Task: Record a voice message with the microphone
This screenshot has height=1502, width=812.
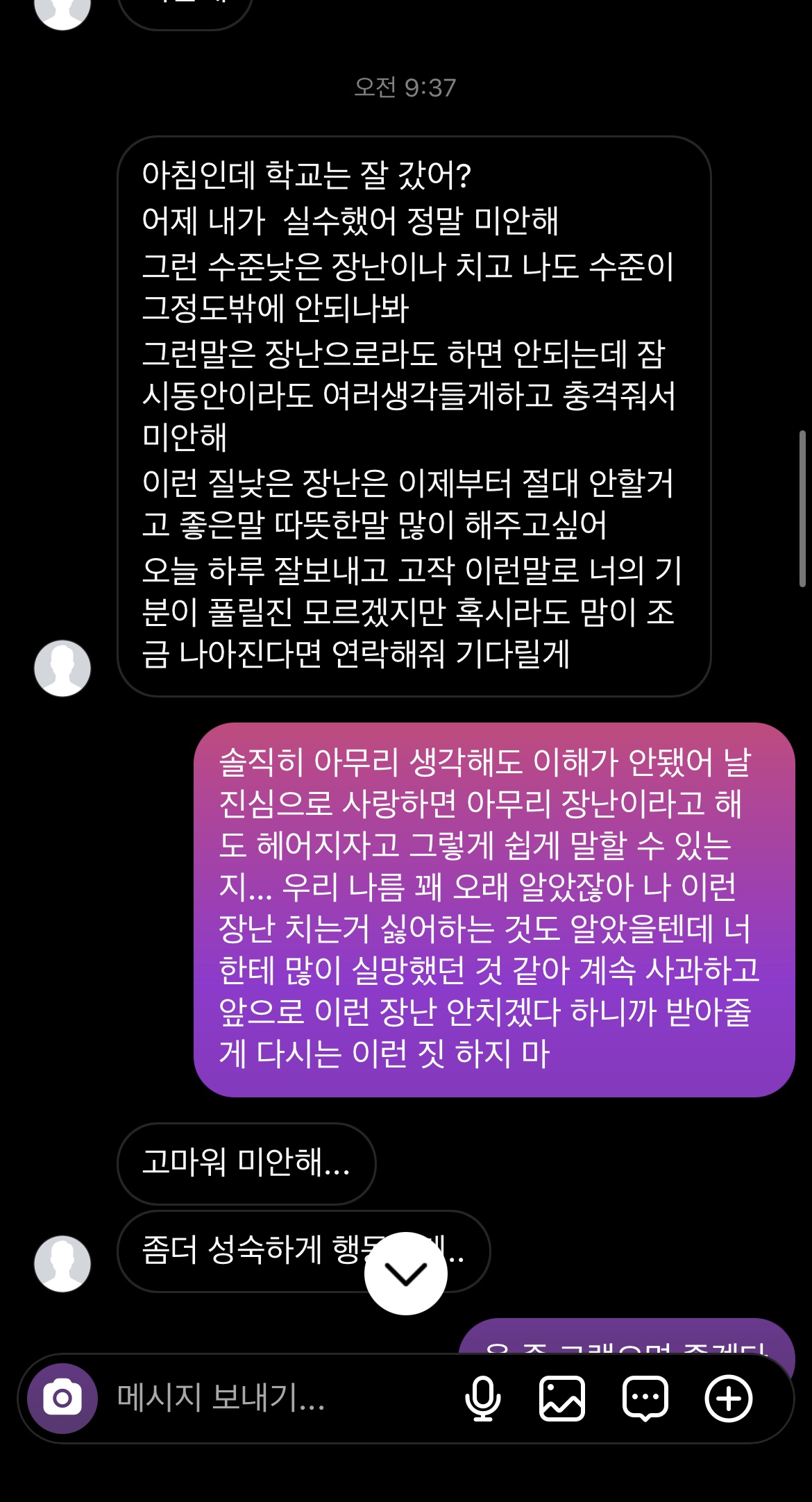Action: [482, 1398]
